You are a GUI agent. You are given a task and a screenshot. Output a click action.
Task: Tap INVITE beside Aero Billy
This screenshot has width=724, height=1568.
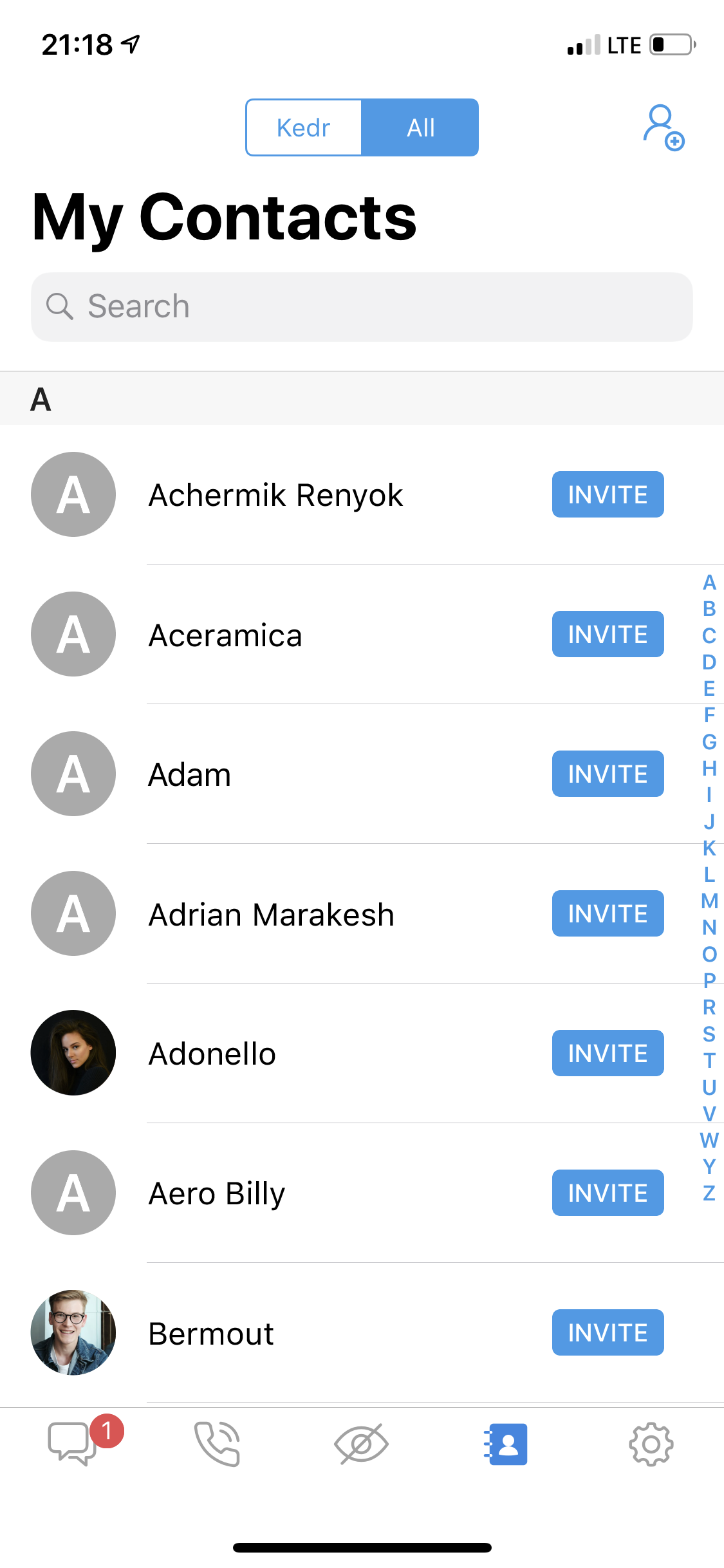(608, 1193)
